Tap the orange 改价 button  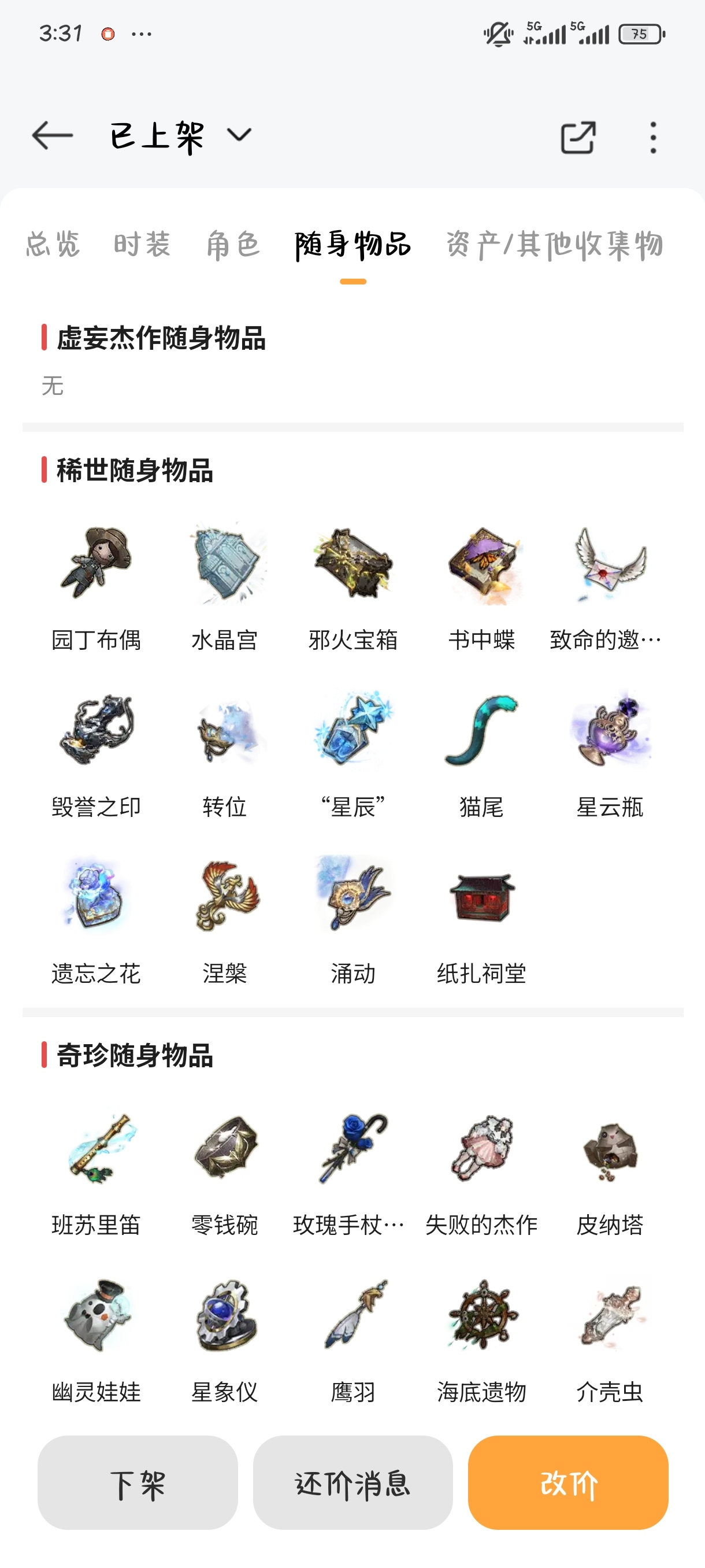568,1483
